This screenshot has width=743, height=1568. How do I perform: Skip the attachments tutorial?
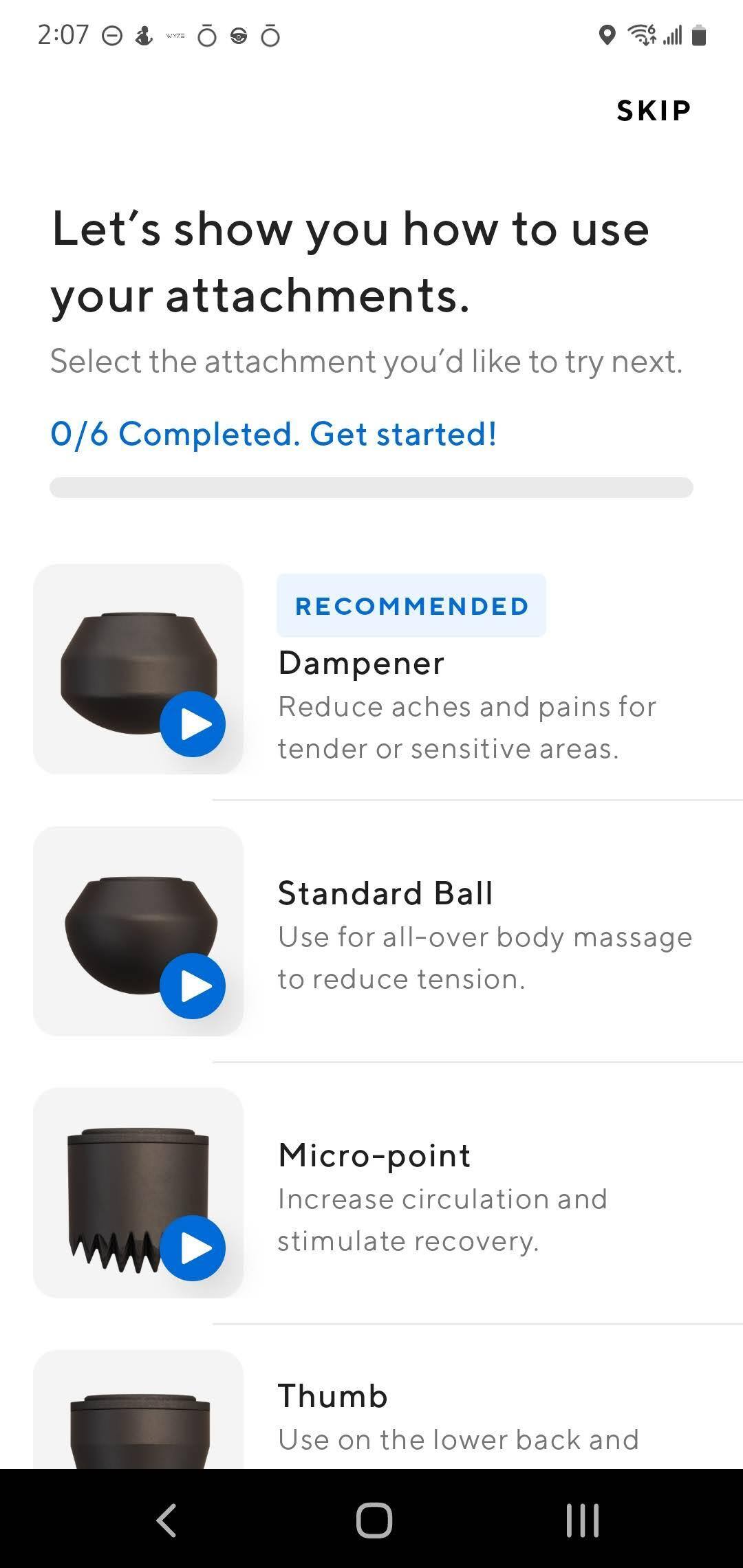point(654,111)
